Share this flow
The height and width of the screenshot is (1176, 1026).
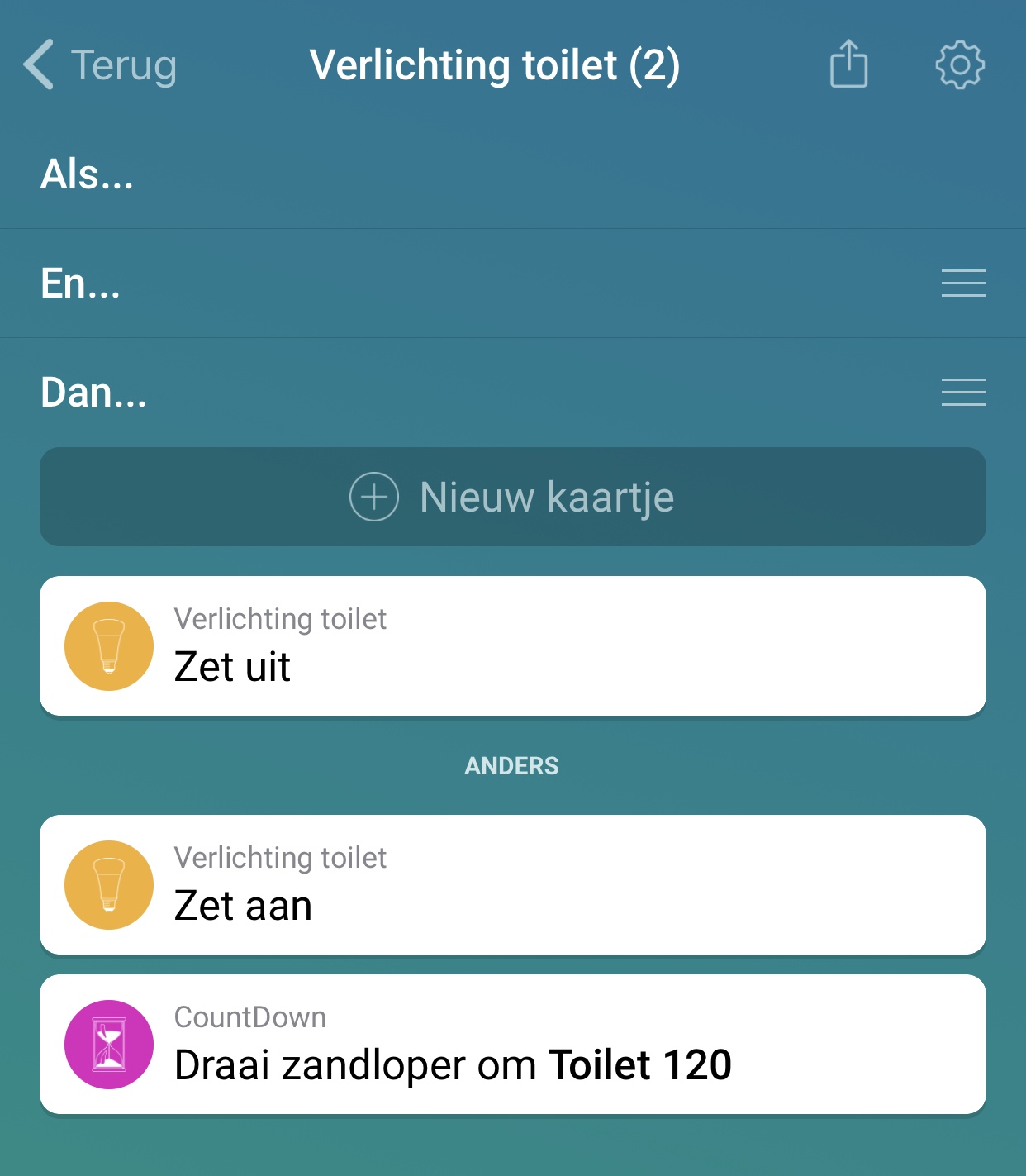pos(848,64)
